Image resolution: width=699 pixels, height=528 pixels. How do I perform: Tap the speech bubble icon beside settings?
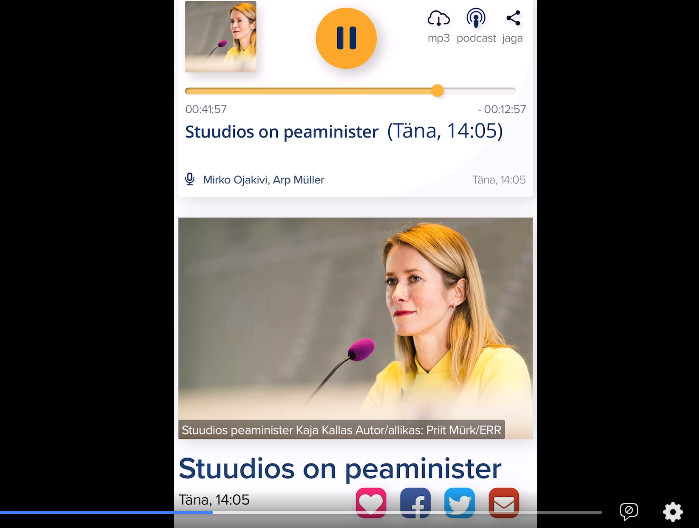pyautogui.click(x=629, y=512)
